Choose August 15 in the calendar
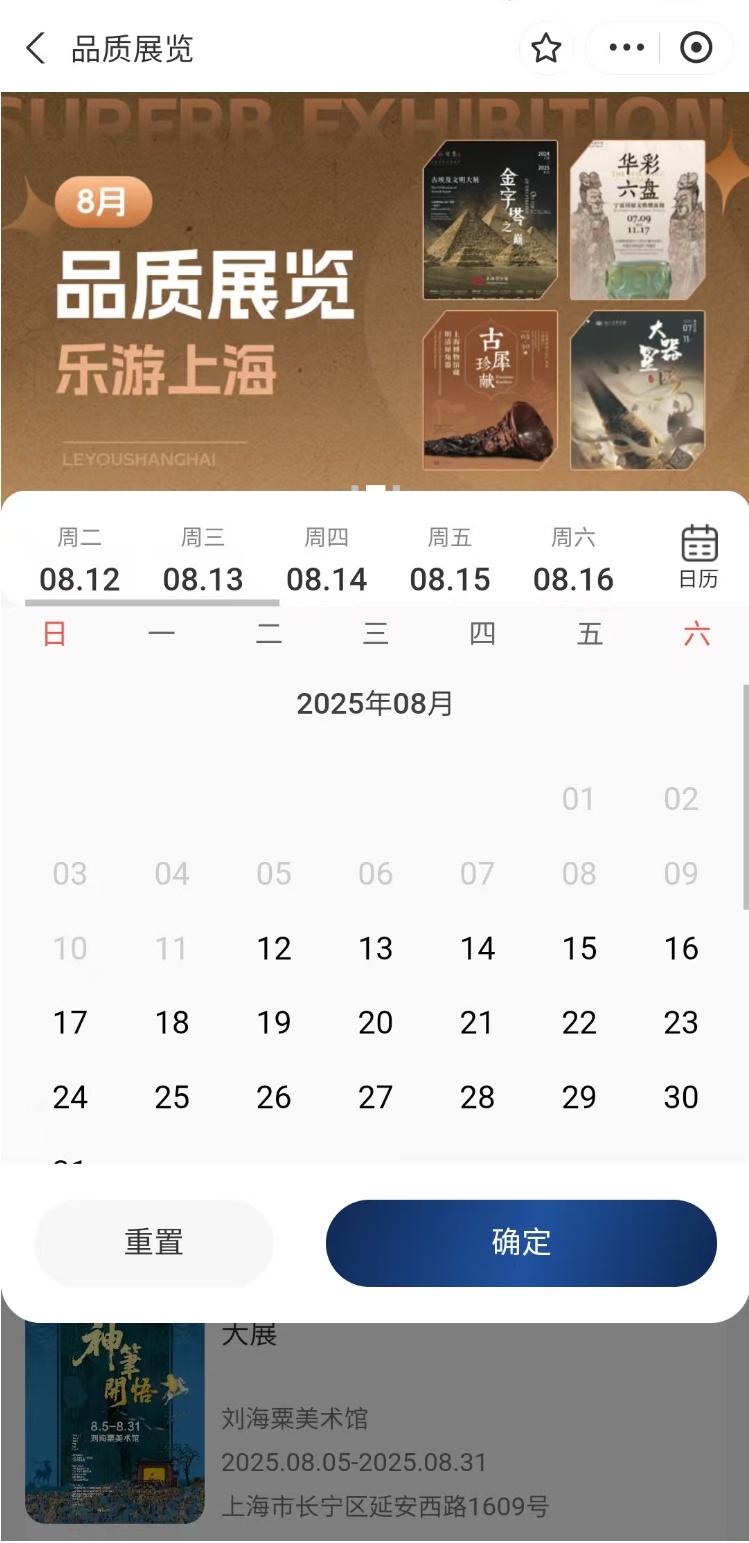The image size is (749, 1543). [579, 948]
